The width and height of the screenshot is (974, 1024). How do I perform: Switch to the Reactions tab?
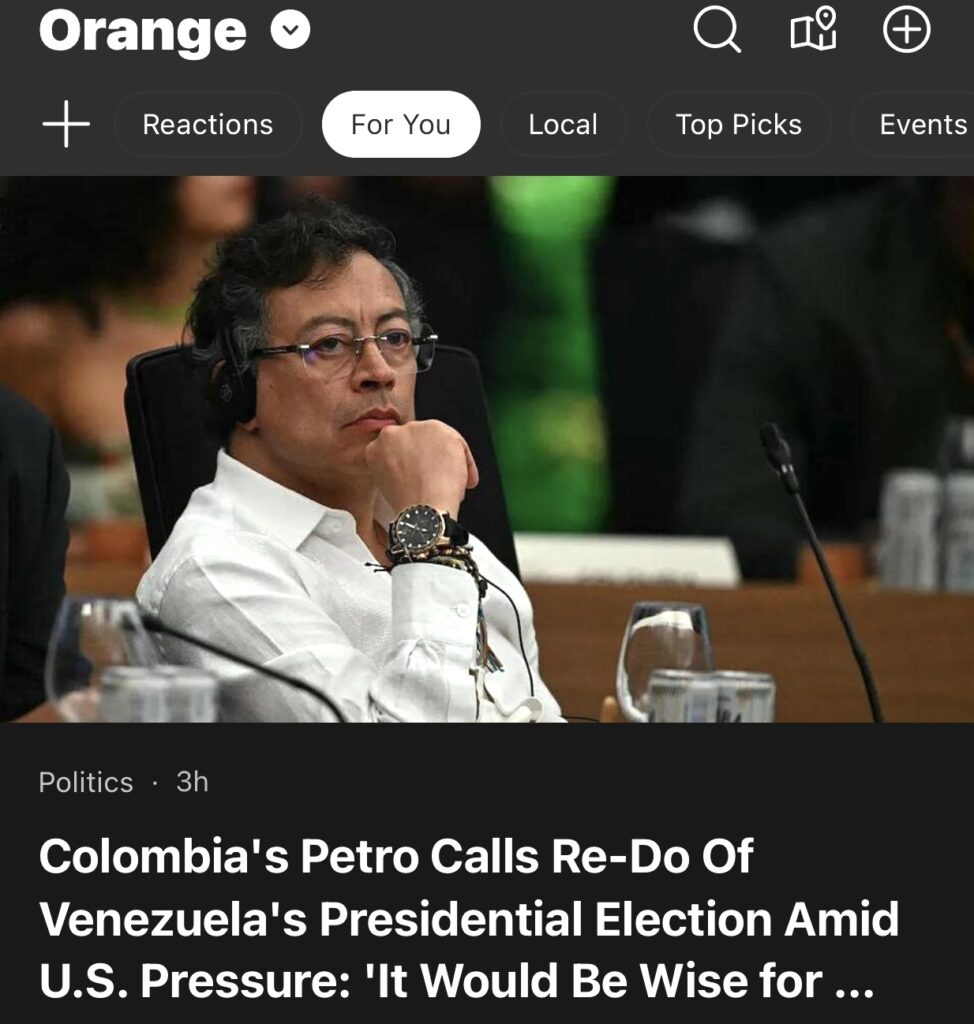coord(207,125)
